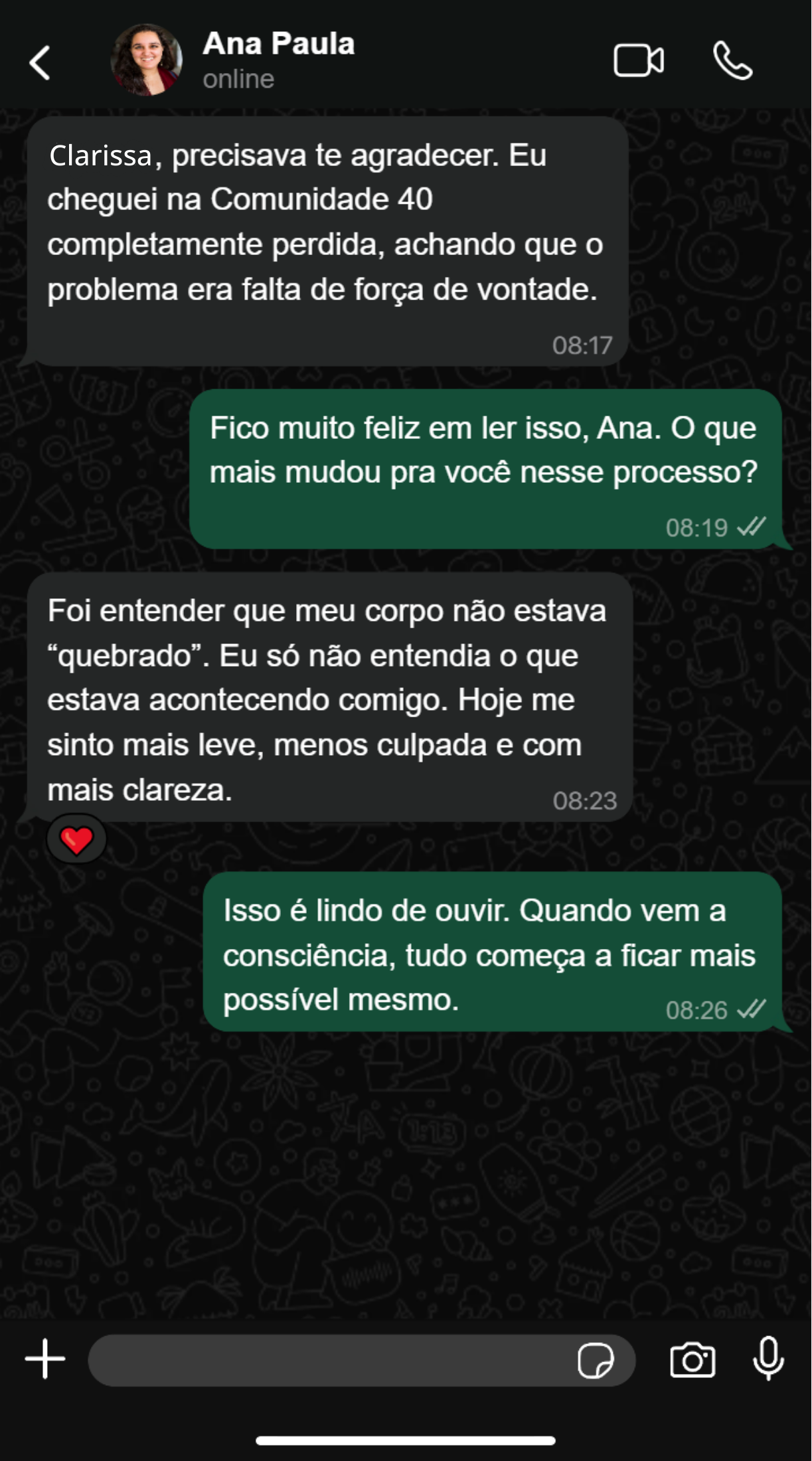The image size is (812, 1461).
Task: View the heart reaction on the message
Action: click(x=76, y=840)
